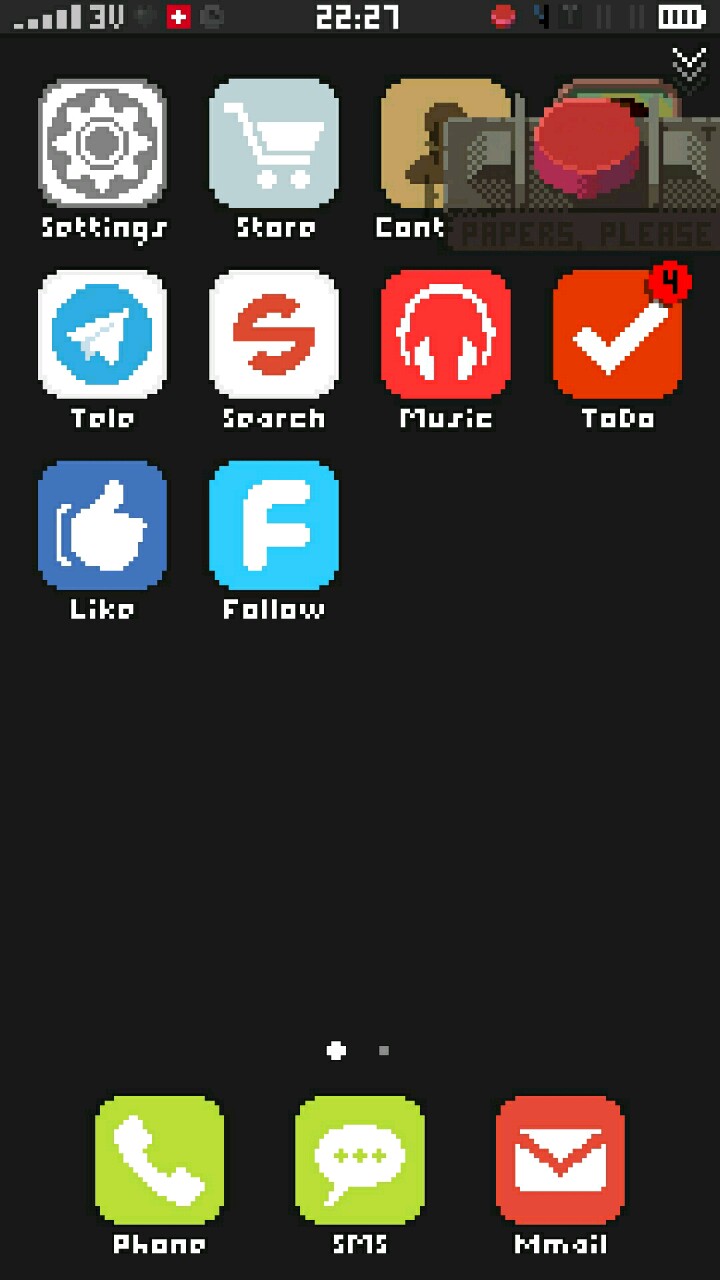Viewport: 720px width, 1280px height.
Task: Open the Papers, Please icon
Action: click(585, 165)
